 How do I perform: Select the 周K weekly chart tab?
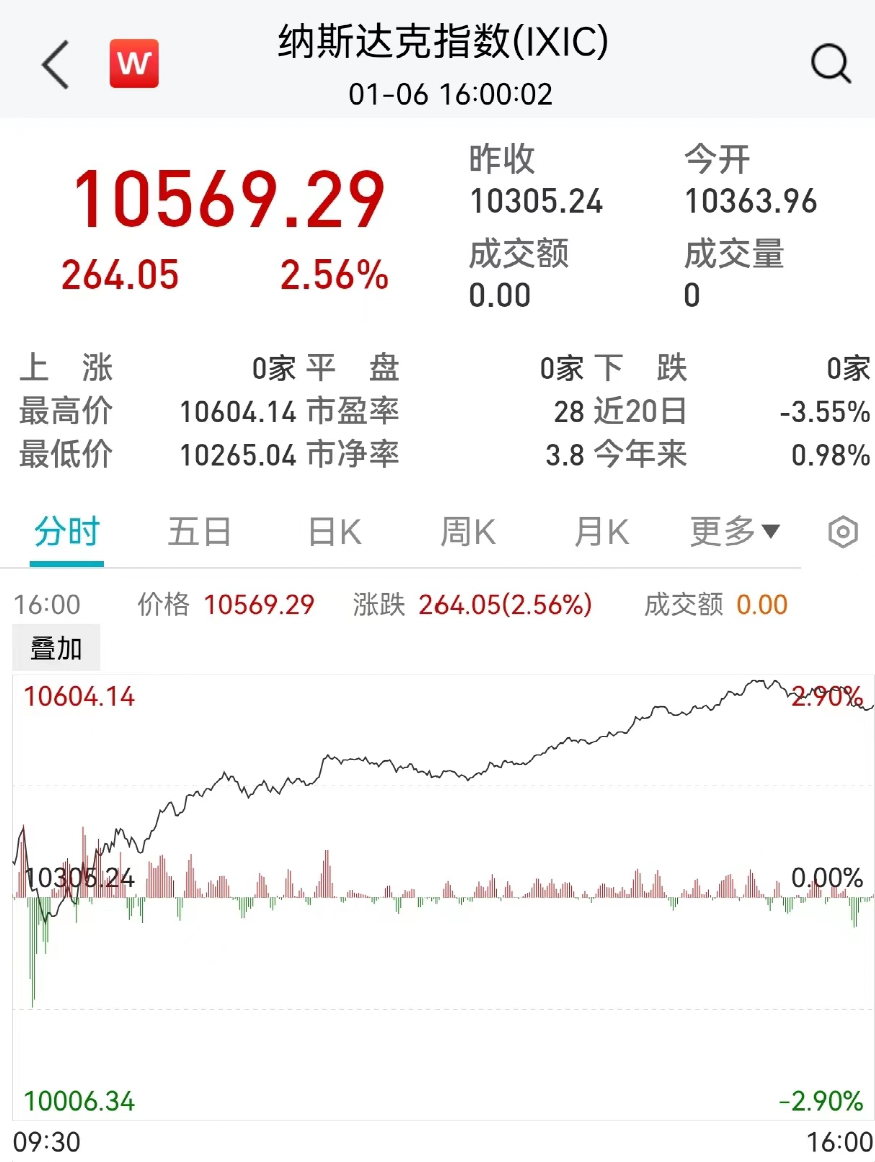coord(466,532)
